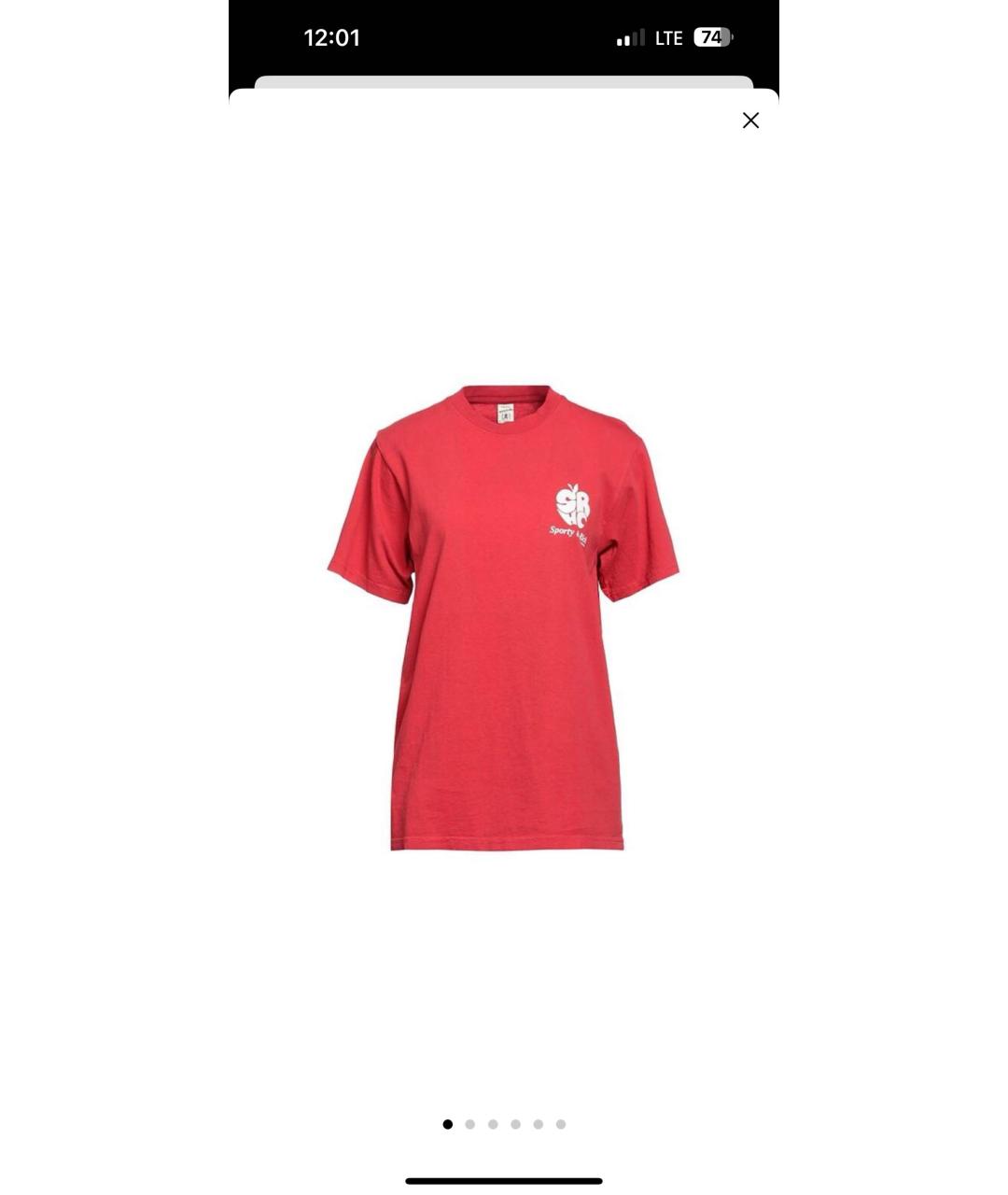
Task: Jump to the second image dot
Action: coord(470,1124)
